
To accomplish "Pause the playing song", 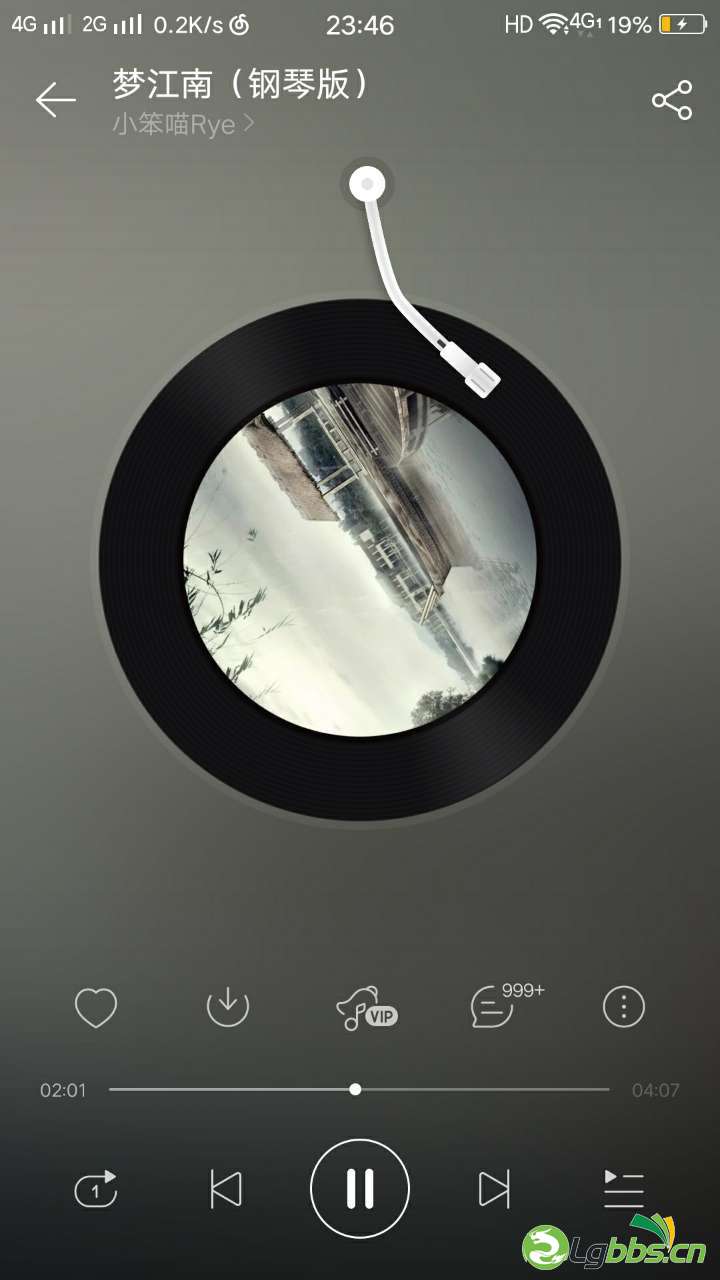I will (x=360, y=1189).
